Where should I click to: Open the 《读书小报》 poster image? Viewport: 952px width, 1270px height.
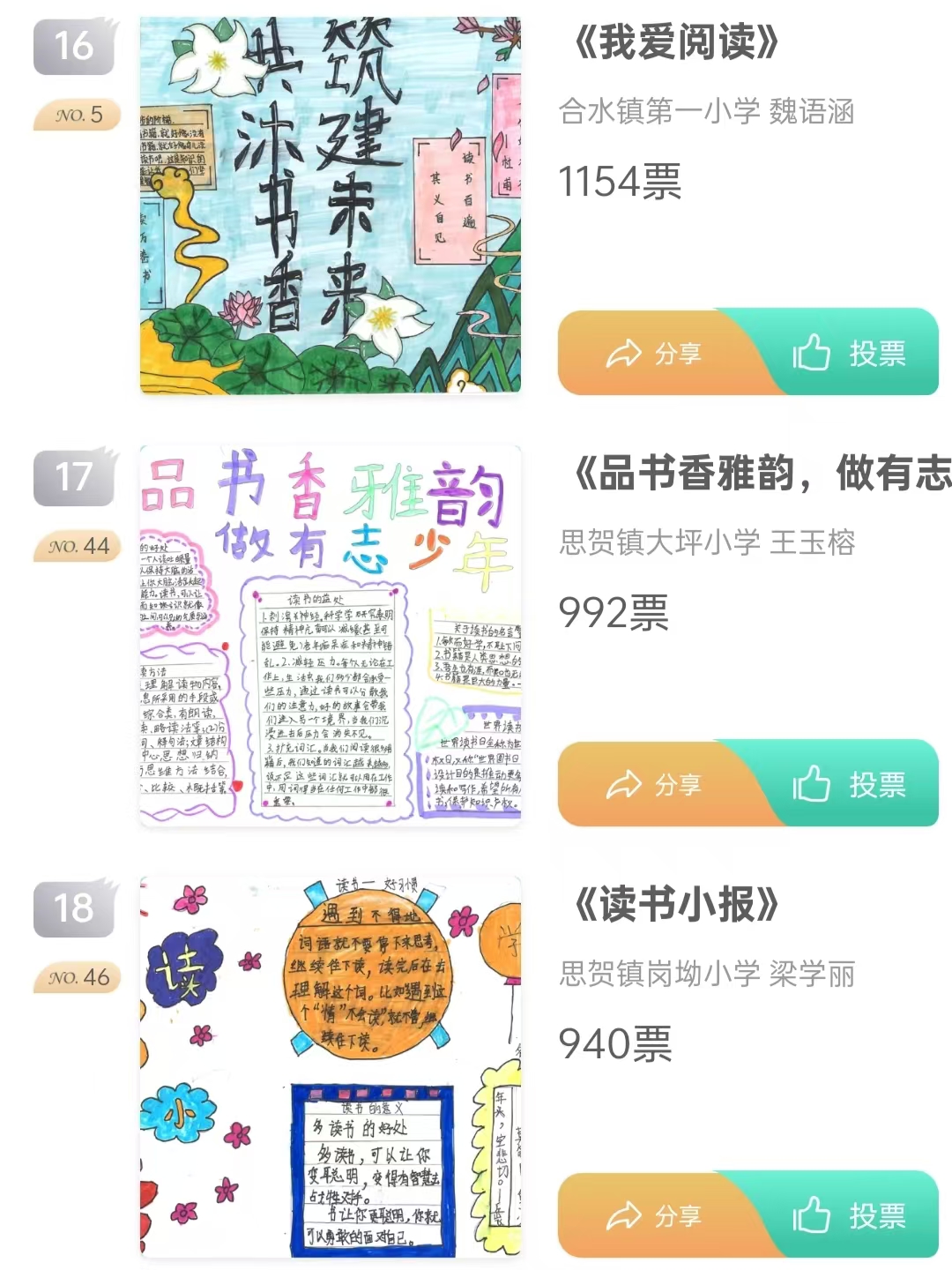tap(331, 1066)
